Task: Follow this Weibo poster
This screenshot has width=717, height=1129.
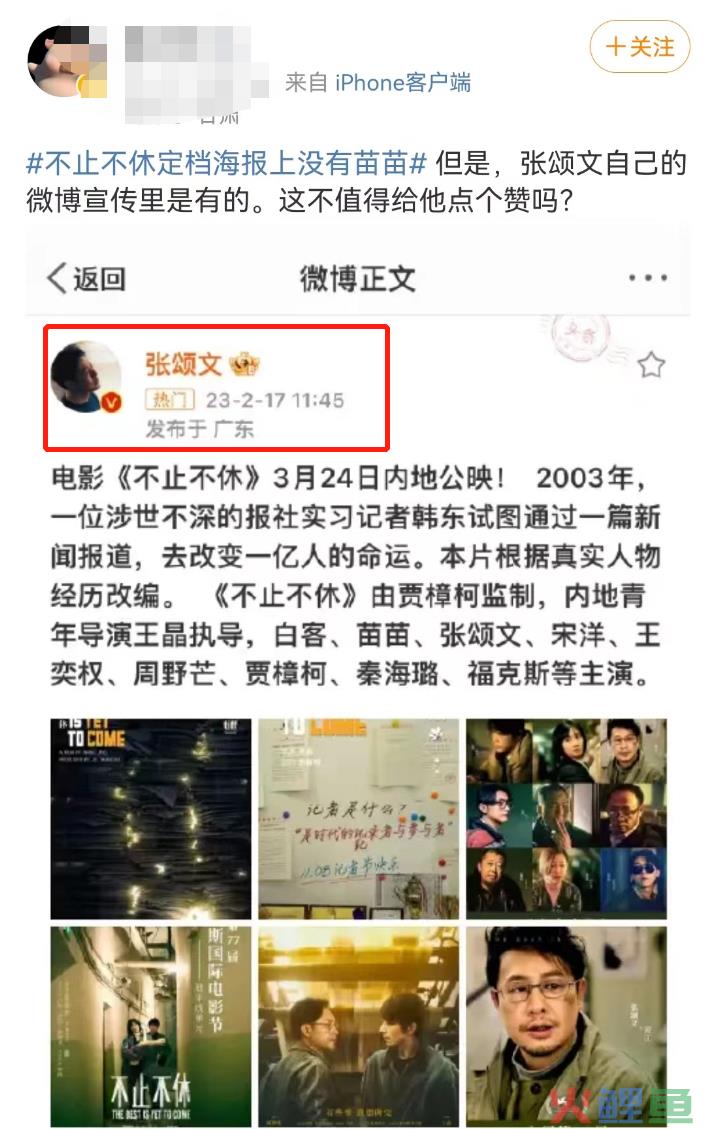Action: 640,47
